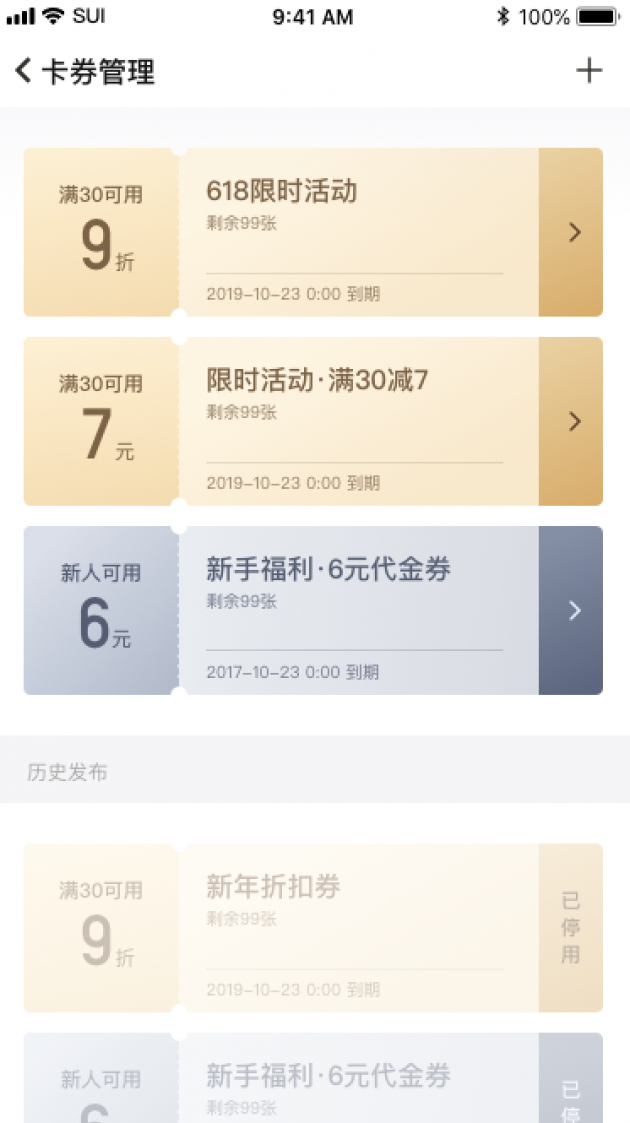Screen dimensions: 630x1123
Task: Add a new coupon with the plus icon
Action: click(589, 70)
